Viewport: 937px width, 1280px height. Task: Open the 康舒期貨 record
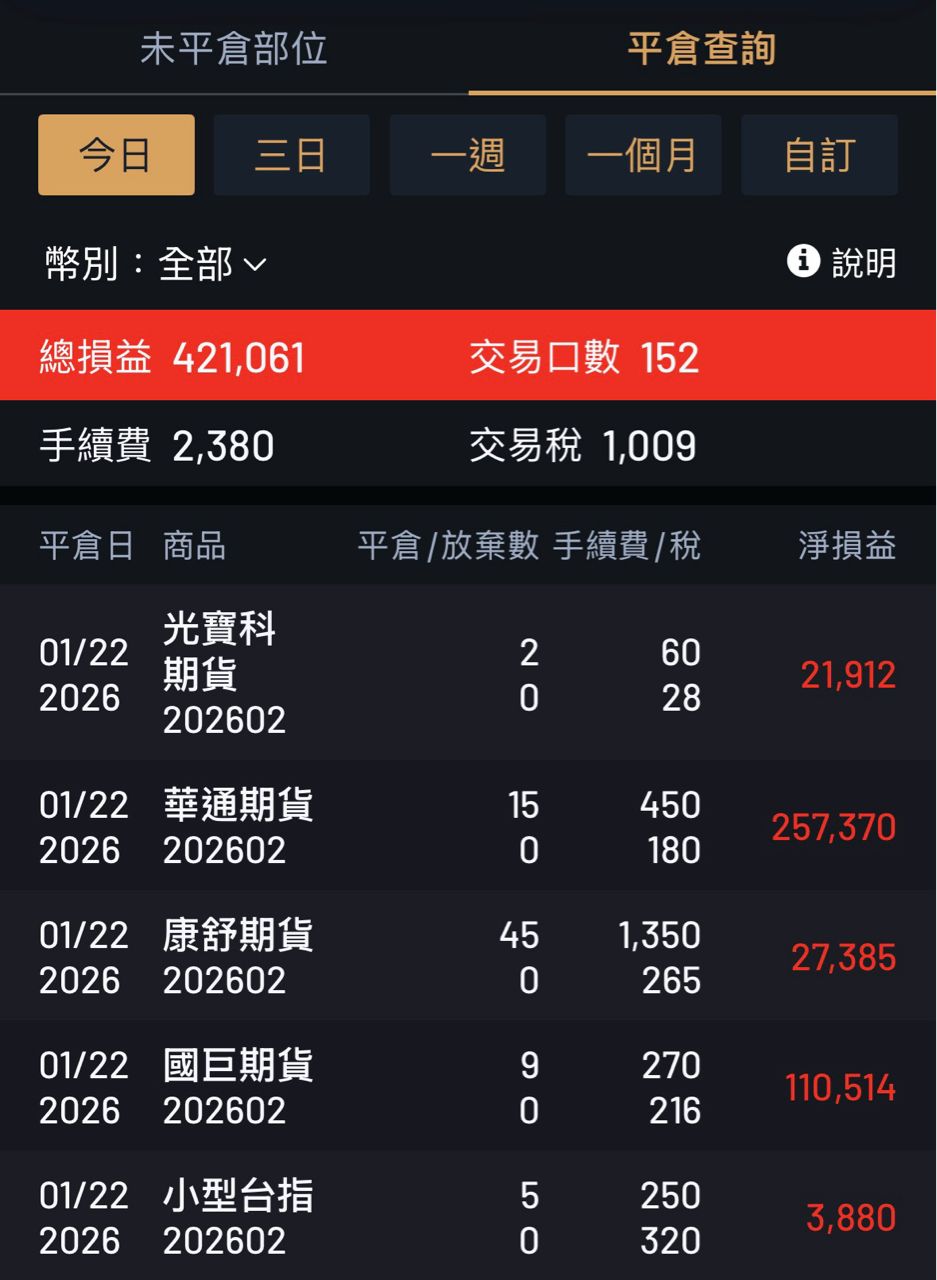point(468,957)
